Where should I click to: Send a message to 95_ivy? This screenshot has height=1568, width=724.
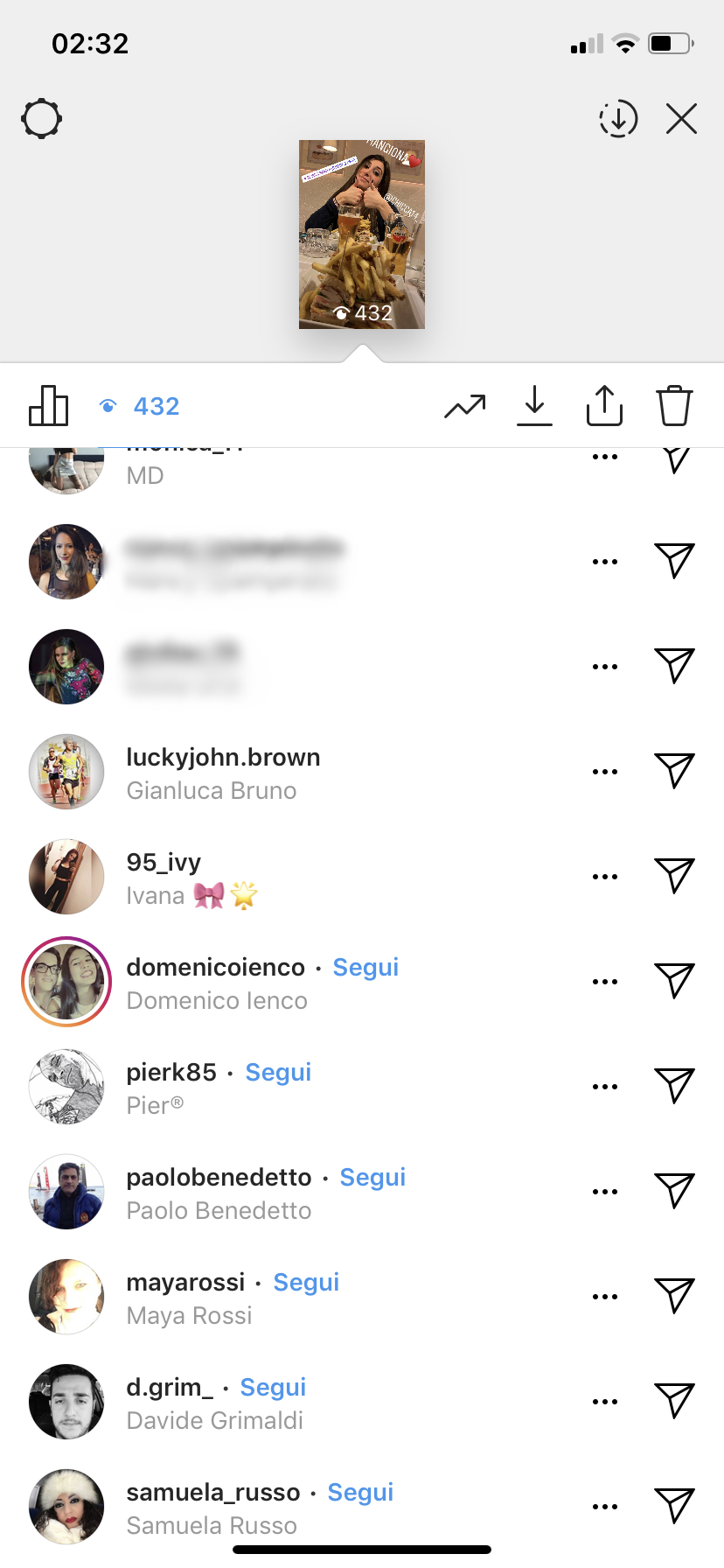[674, 876]
